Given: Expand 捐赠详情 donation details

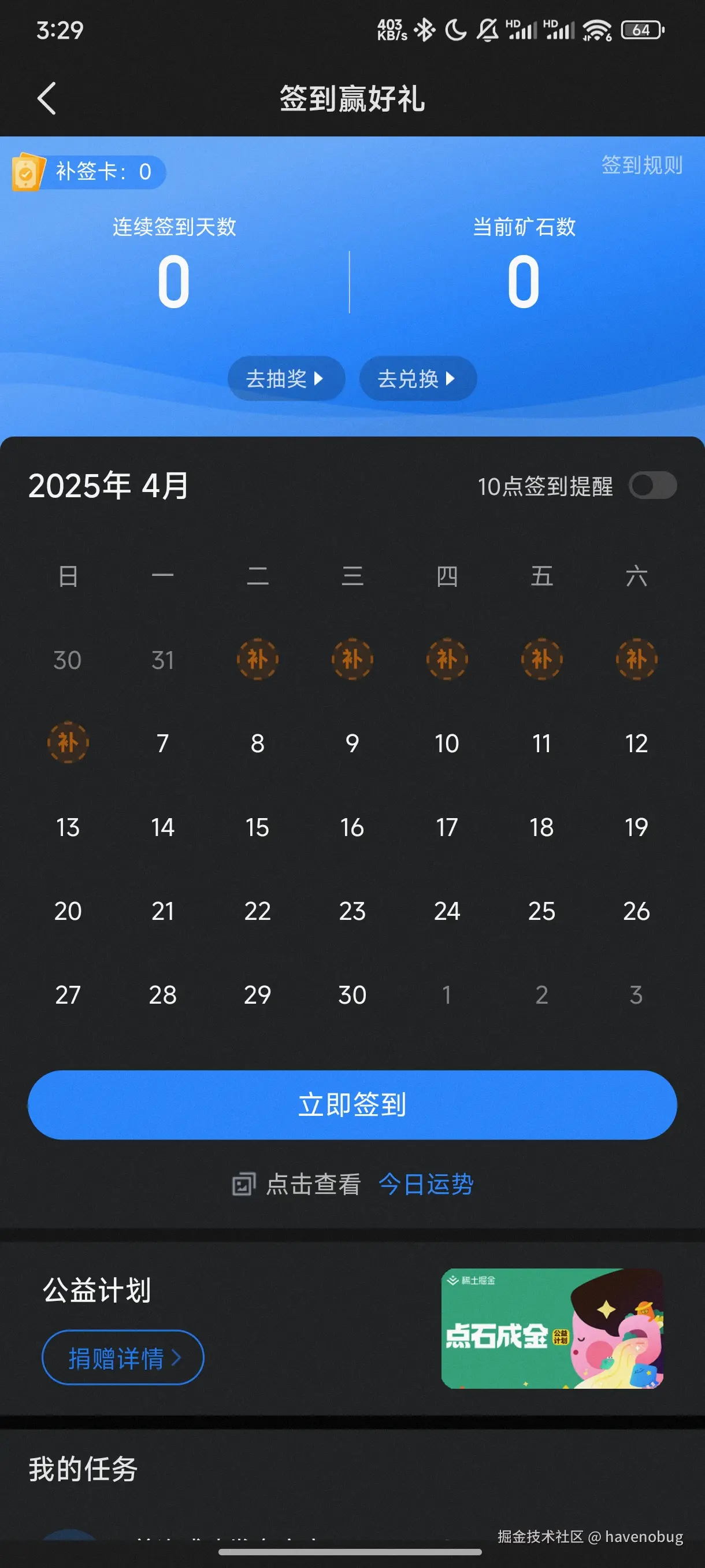Looking at the screenshot, I should (x=123, y=1358).
